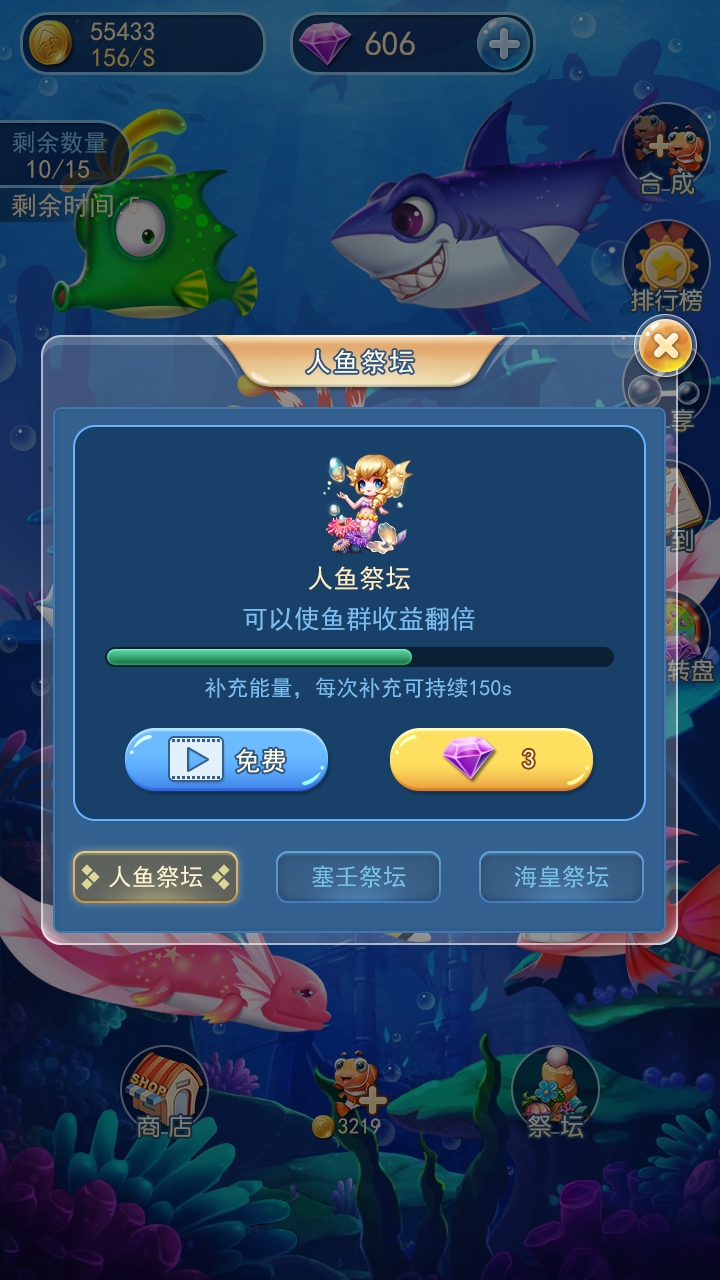The image size is (720, 1280).
Task: Tap the 免费 video button
Action: [x=226, y=760]
